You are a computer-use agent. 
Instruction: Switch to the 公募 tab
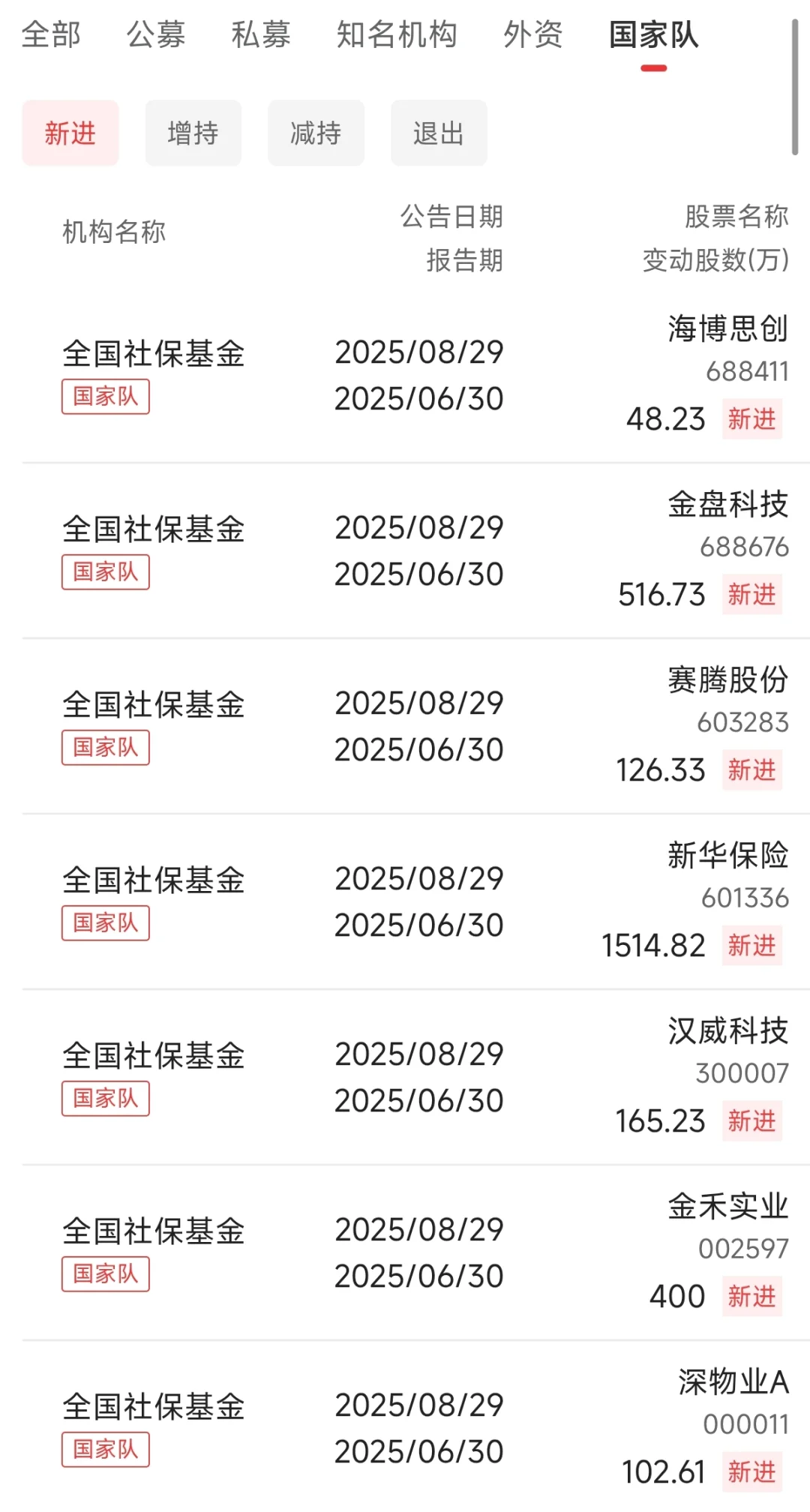tap(156, 34)
